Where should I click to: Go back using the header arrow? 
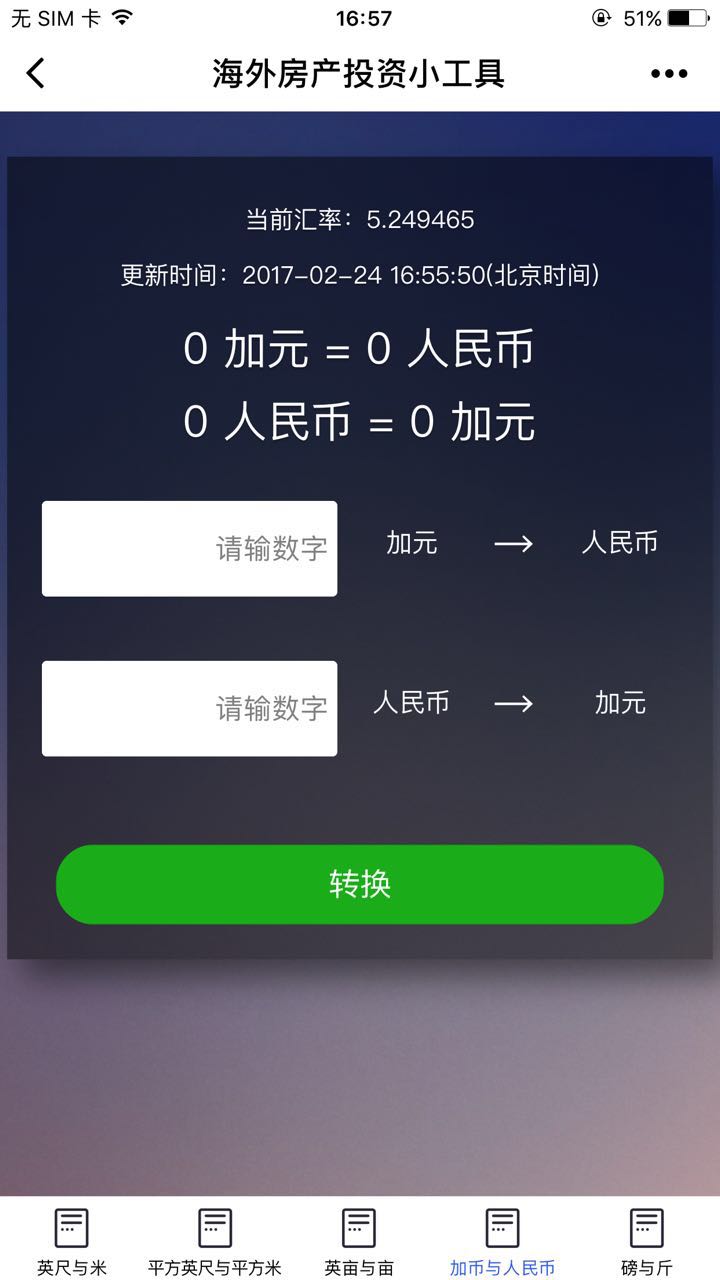click(x=36, y=73)
